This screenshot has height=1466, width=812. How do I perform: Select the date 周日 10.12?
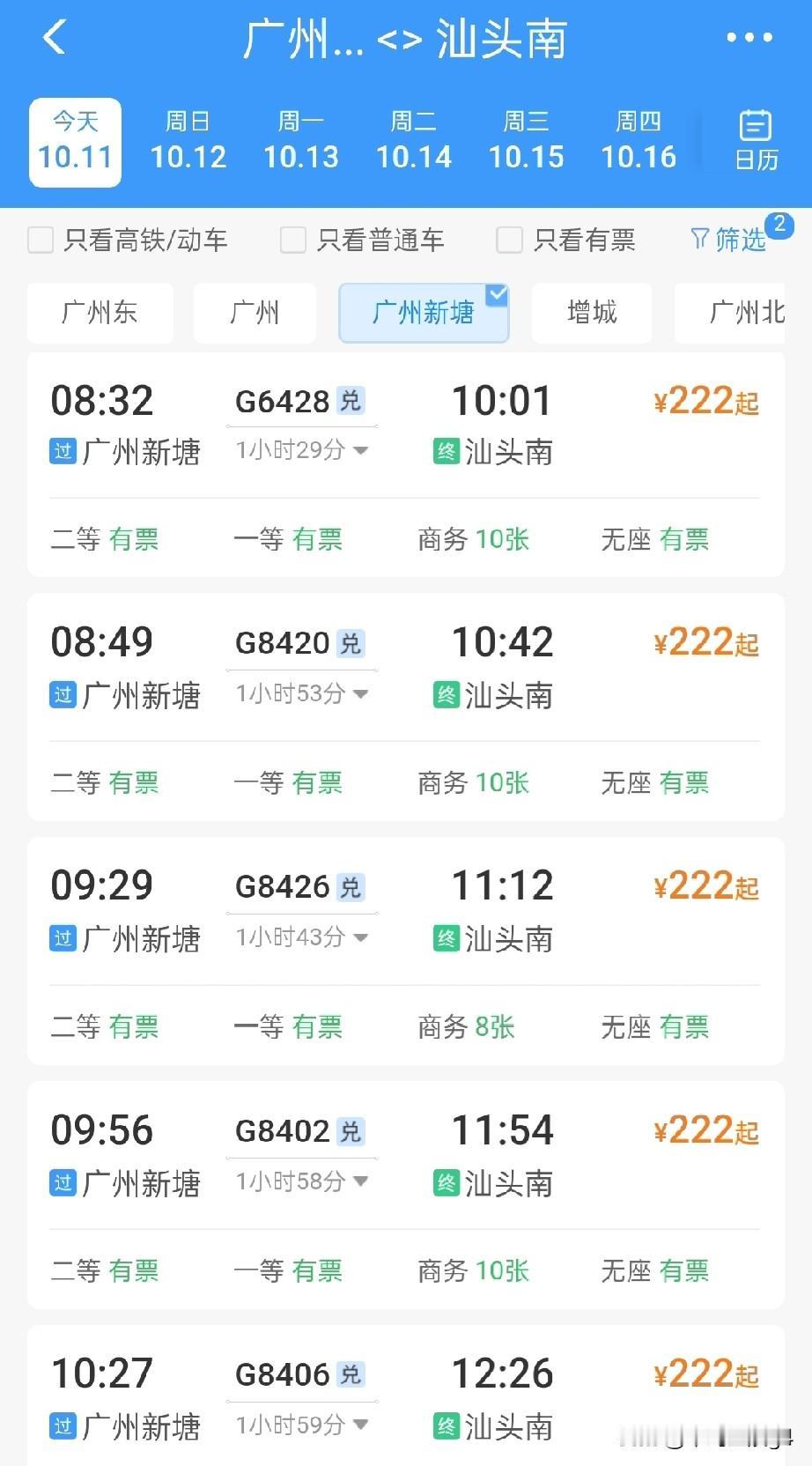(x=188, y=141)
